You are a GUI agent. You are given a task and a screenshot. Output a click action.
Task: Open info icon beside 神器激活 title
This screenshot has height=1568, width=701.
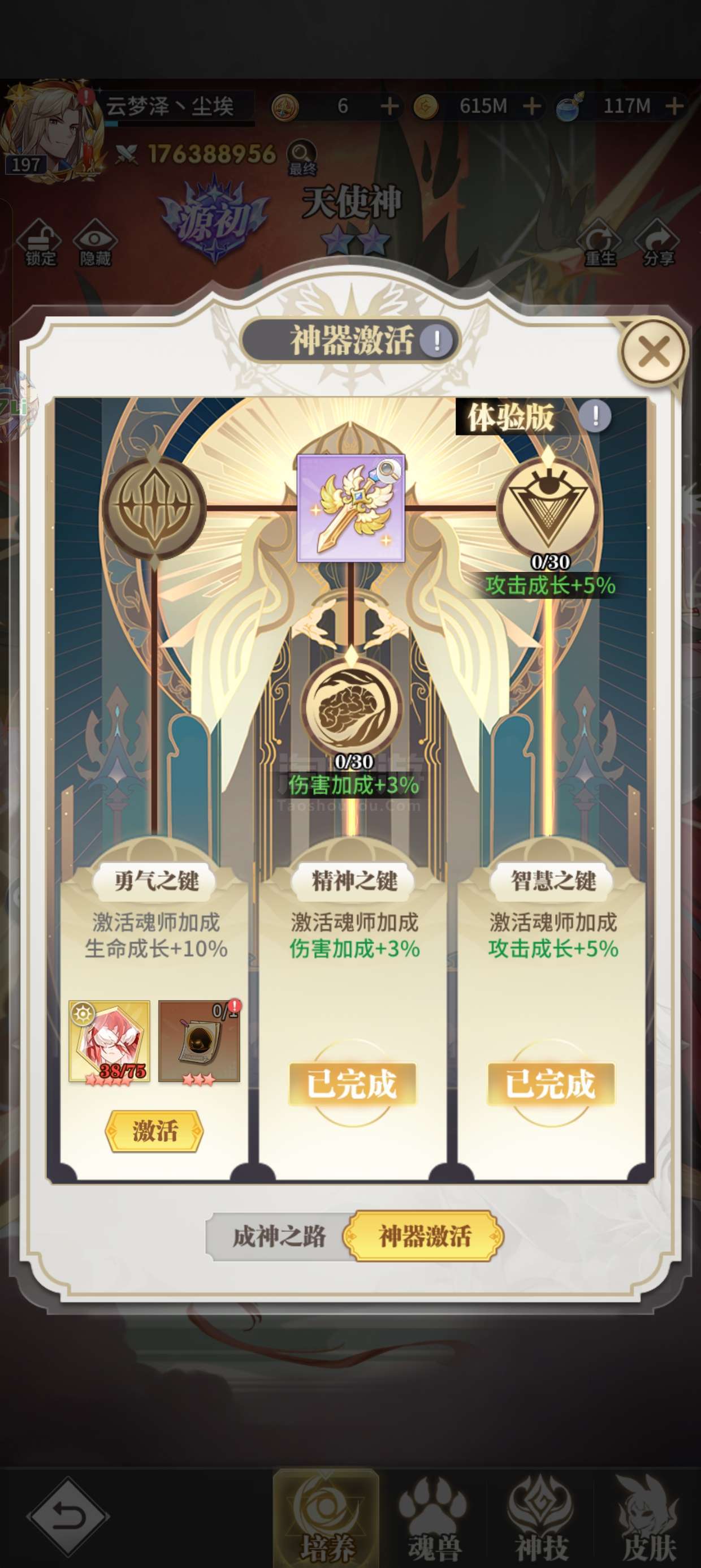pyautogui.click(x=436, y=339)
